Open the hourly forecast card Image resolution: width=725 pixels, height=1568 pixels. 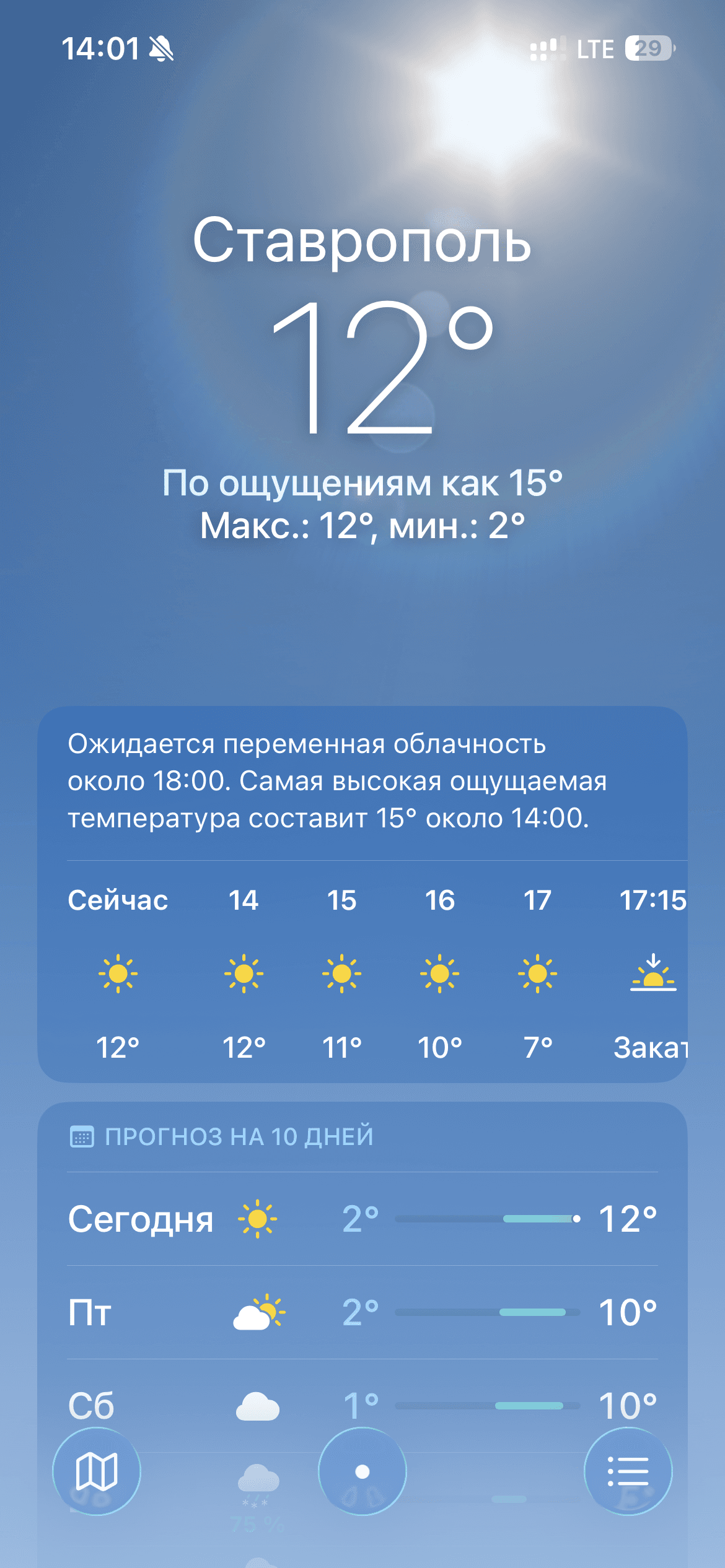coord(362,972)
